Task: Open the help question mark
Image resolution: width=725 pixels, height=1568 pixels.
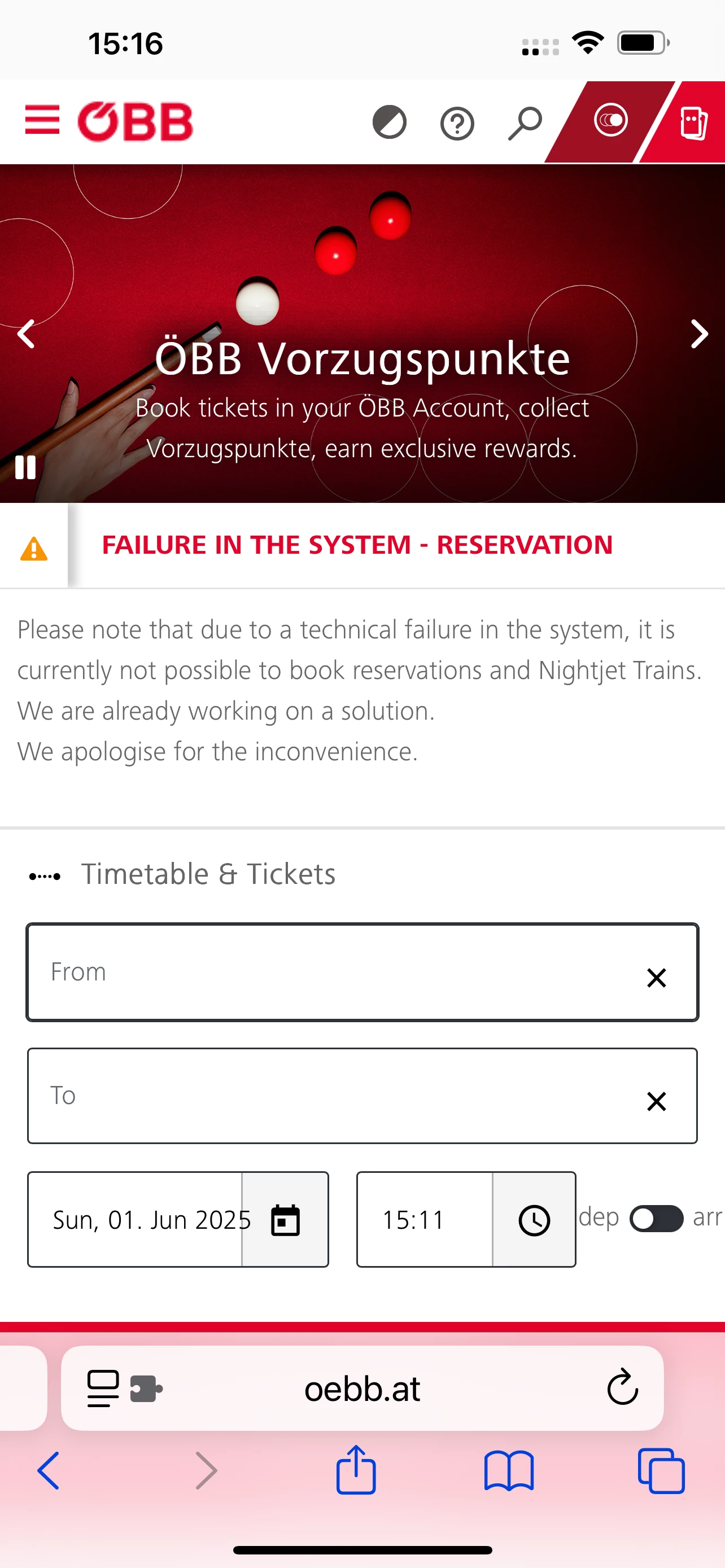Action: [x=457, y=124]
